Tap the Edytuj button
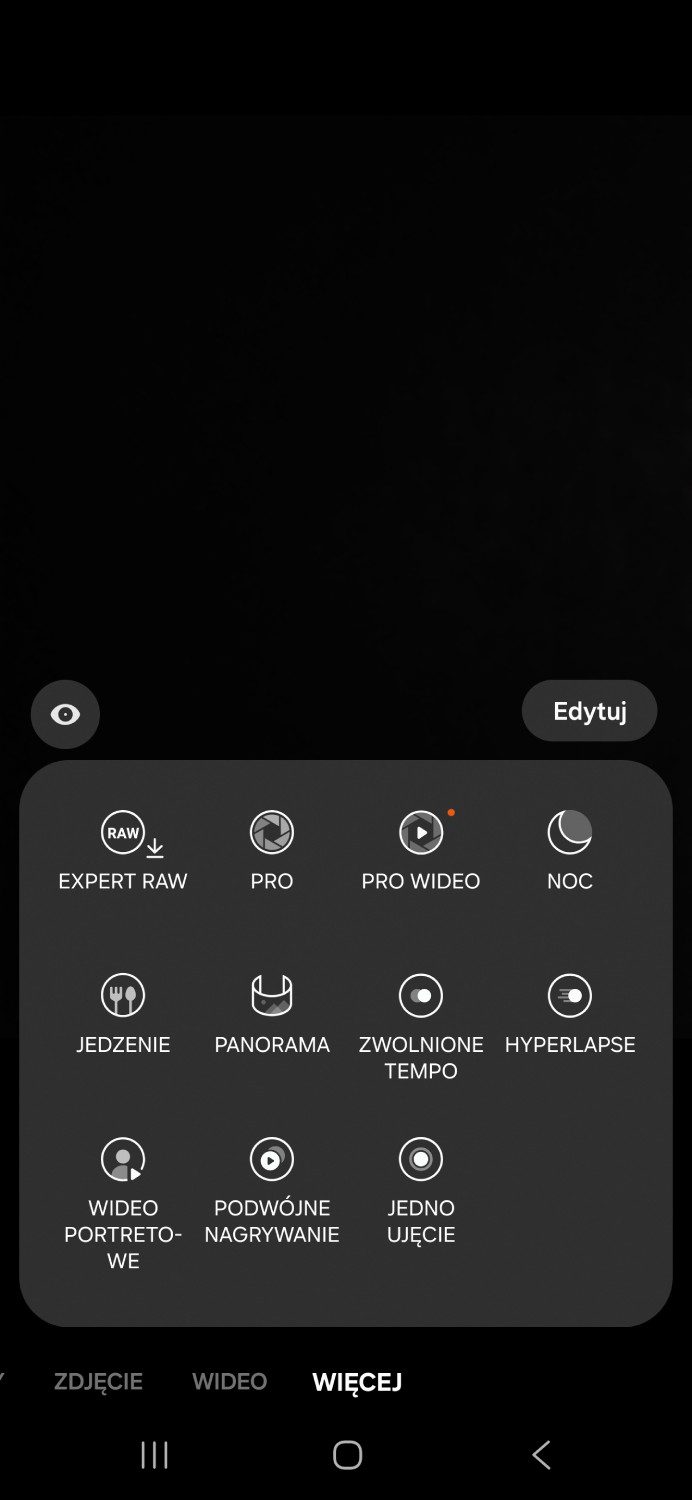 (x=589, y=711)
